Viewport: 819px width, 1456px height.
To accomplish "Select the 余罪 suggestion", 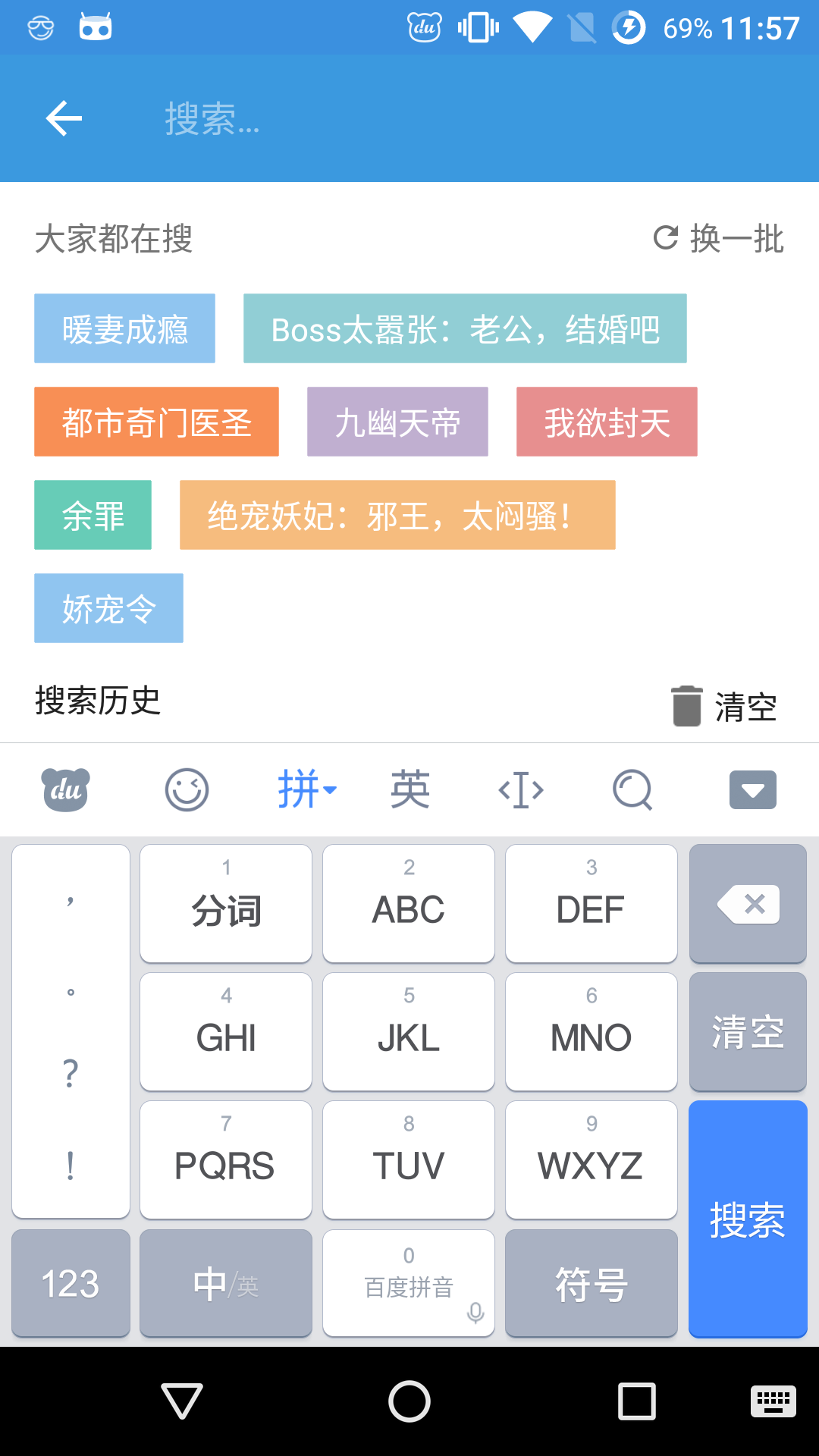I will tap(93, 516).
